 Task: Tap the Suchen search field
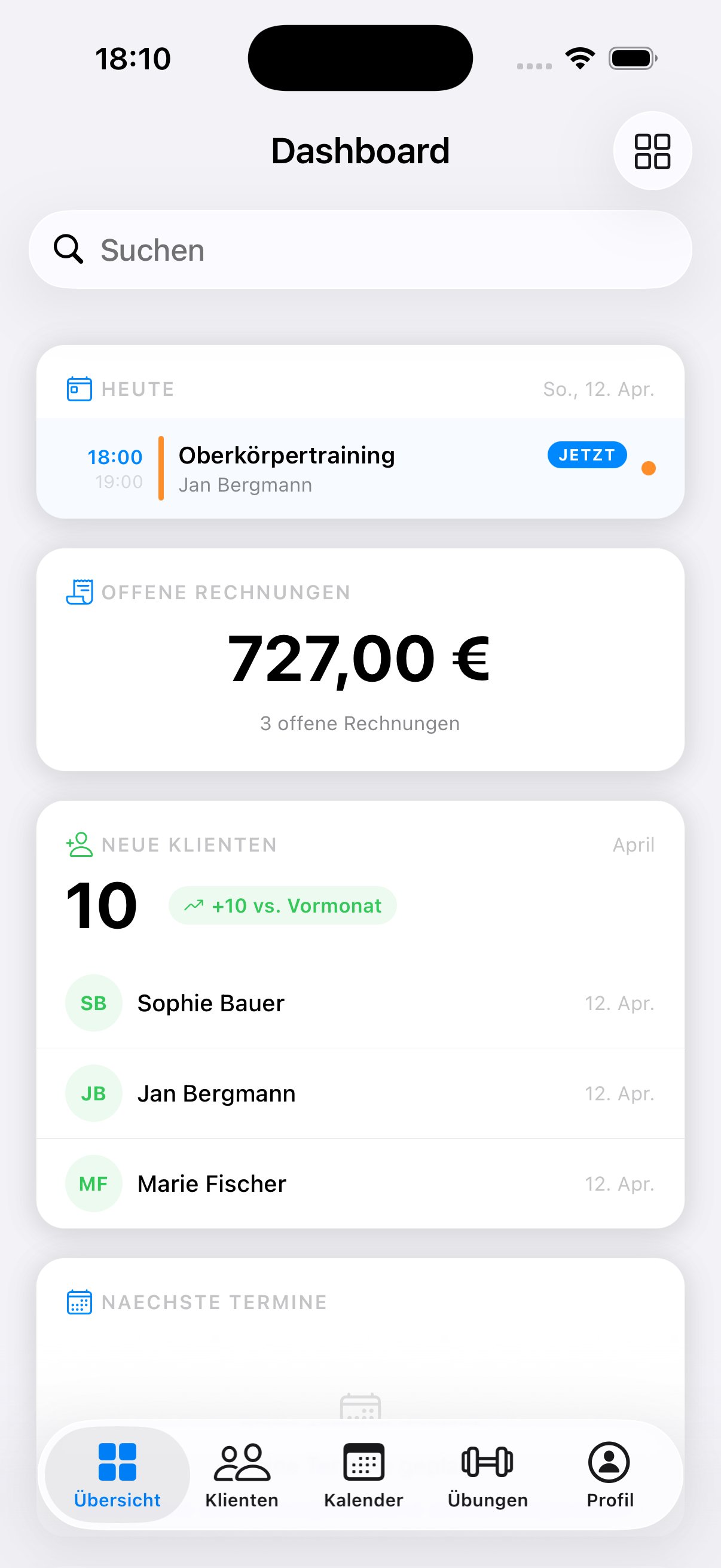click(x=360, y=250)
